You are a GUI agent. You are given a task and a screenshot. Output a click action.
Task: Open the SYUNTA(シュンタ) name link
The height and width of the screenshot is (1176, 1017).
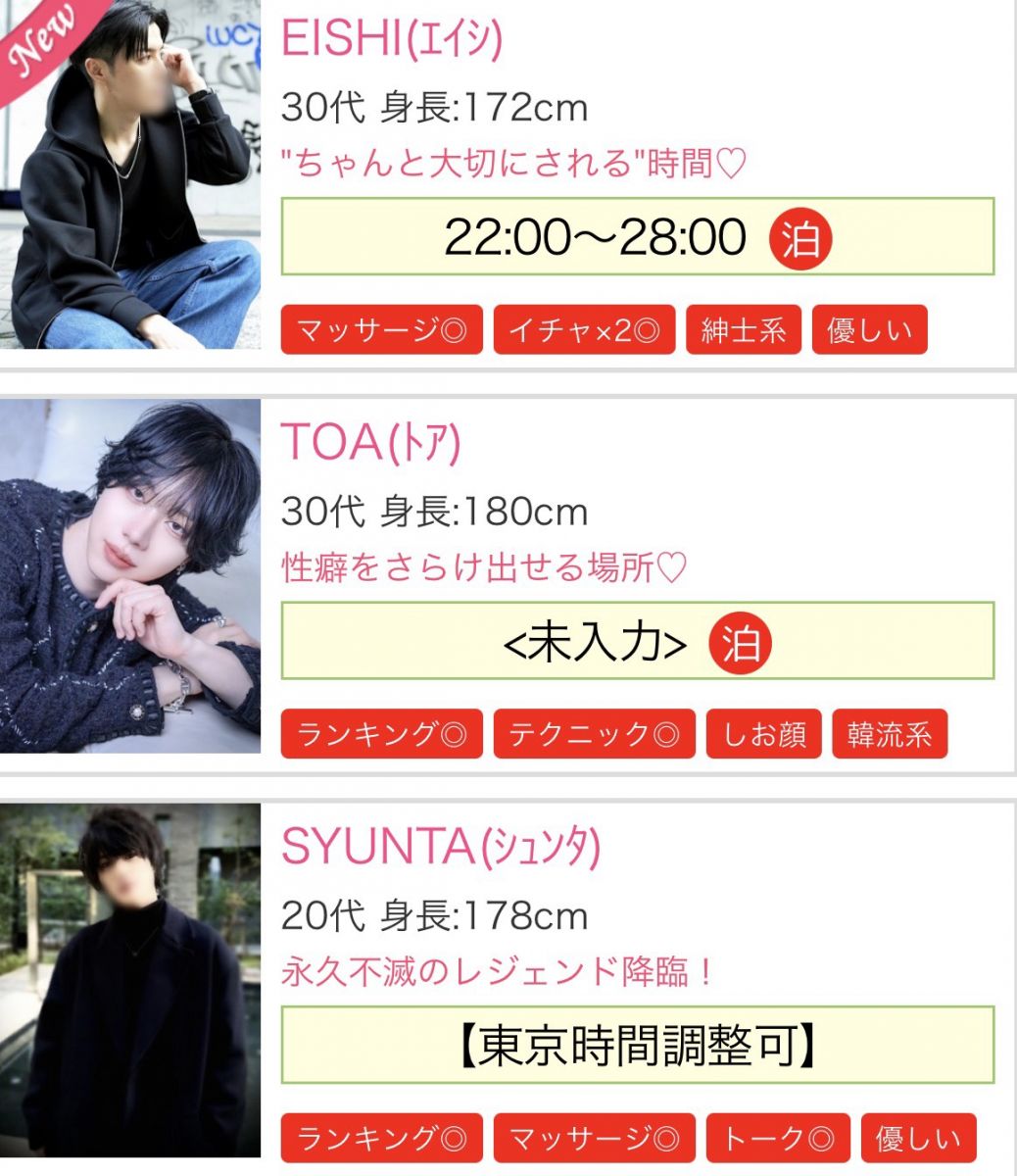point(440,848)
